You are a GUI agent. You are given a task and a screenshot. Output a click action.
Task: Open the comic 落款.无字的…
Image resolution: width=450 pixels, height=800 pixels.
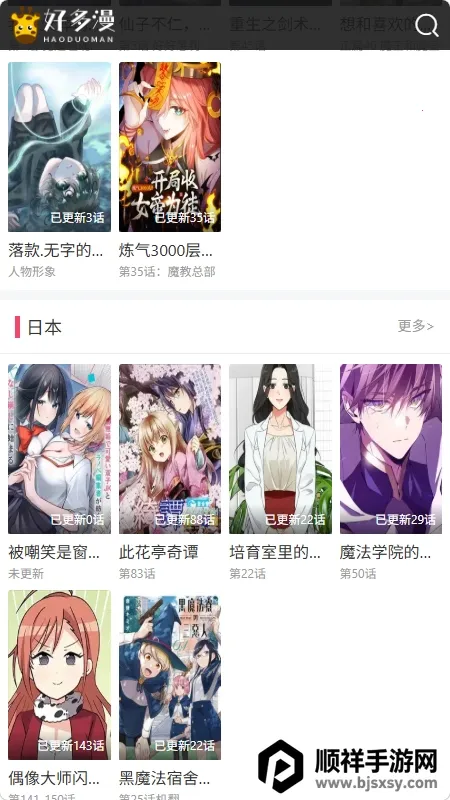tap(59, 147)
